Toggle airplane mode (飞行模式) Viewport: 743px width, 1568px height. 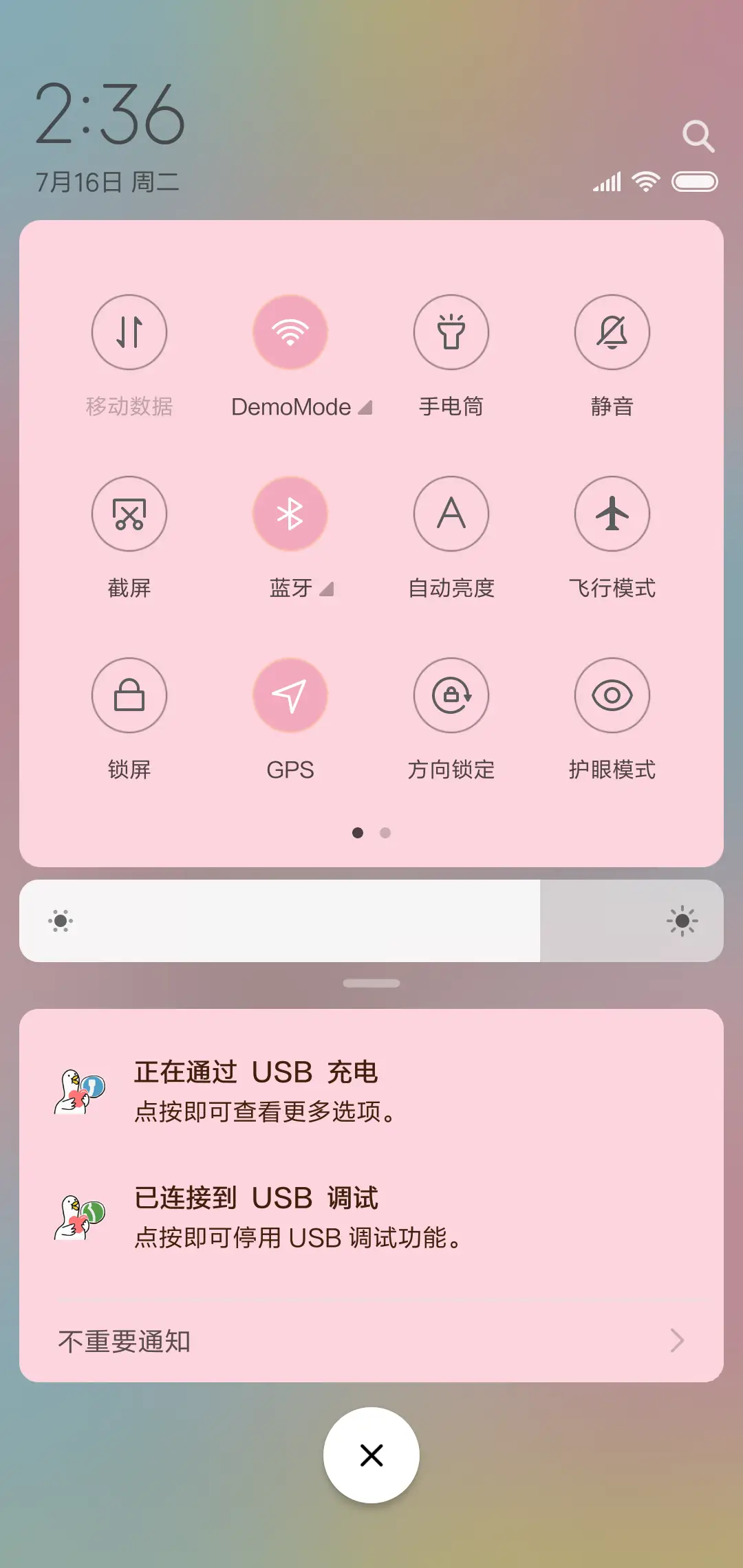click(x=612, y=514)
